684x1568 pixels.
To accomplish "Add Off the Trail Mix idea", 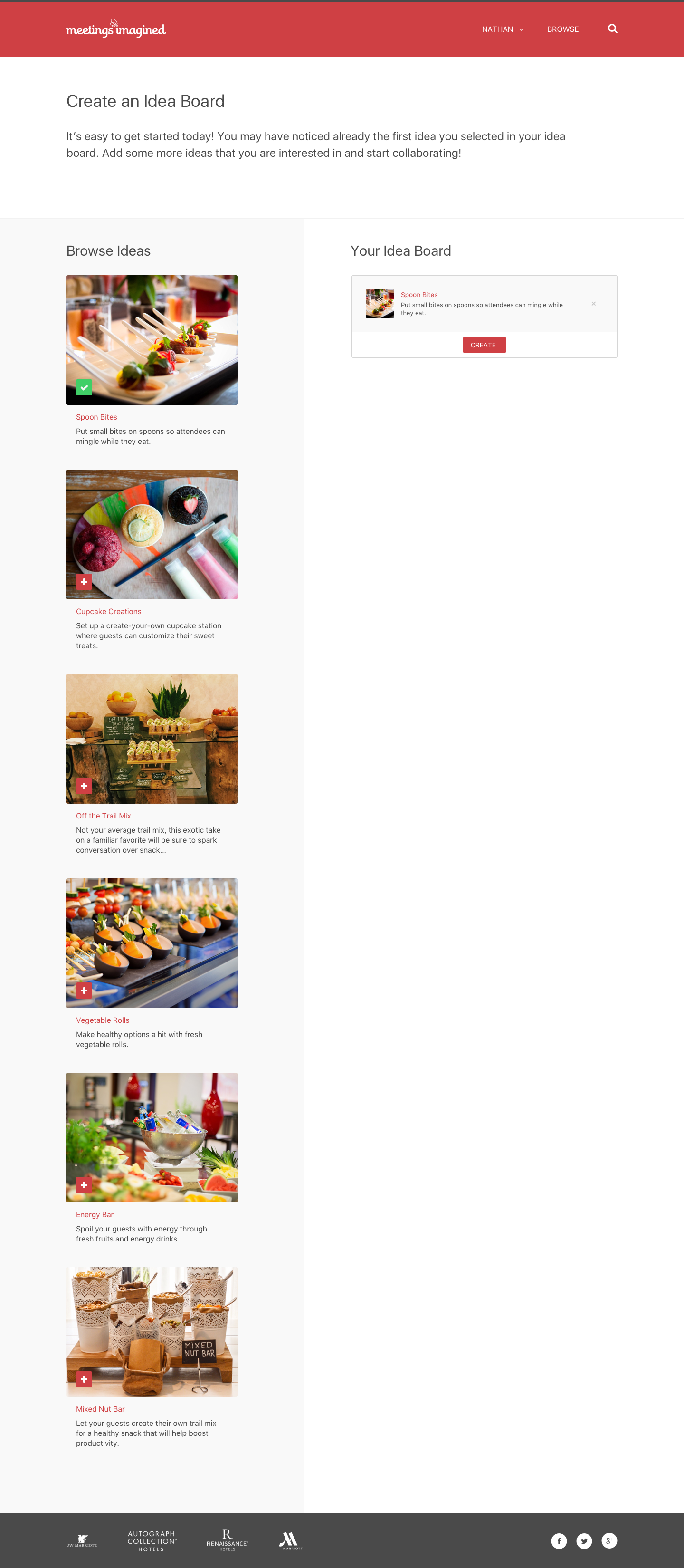I will (x=84, y=786).
